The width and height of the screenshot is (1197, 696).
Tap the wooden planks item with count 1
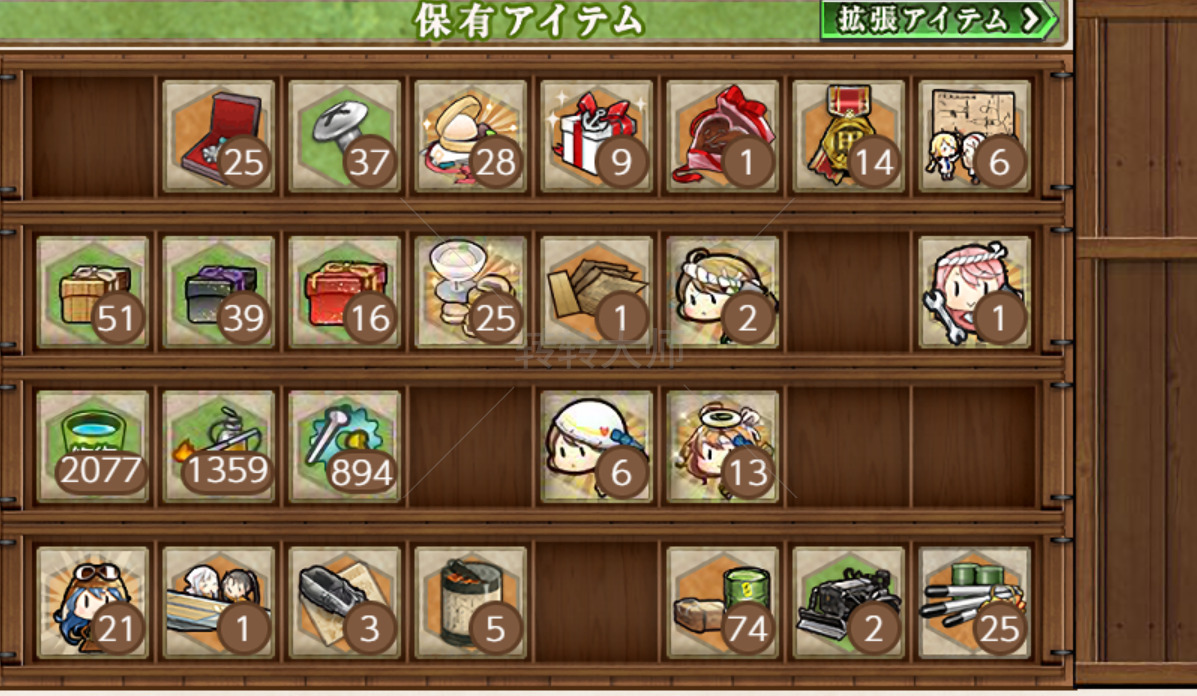pos(597,292)
